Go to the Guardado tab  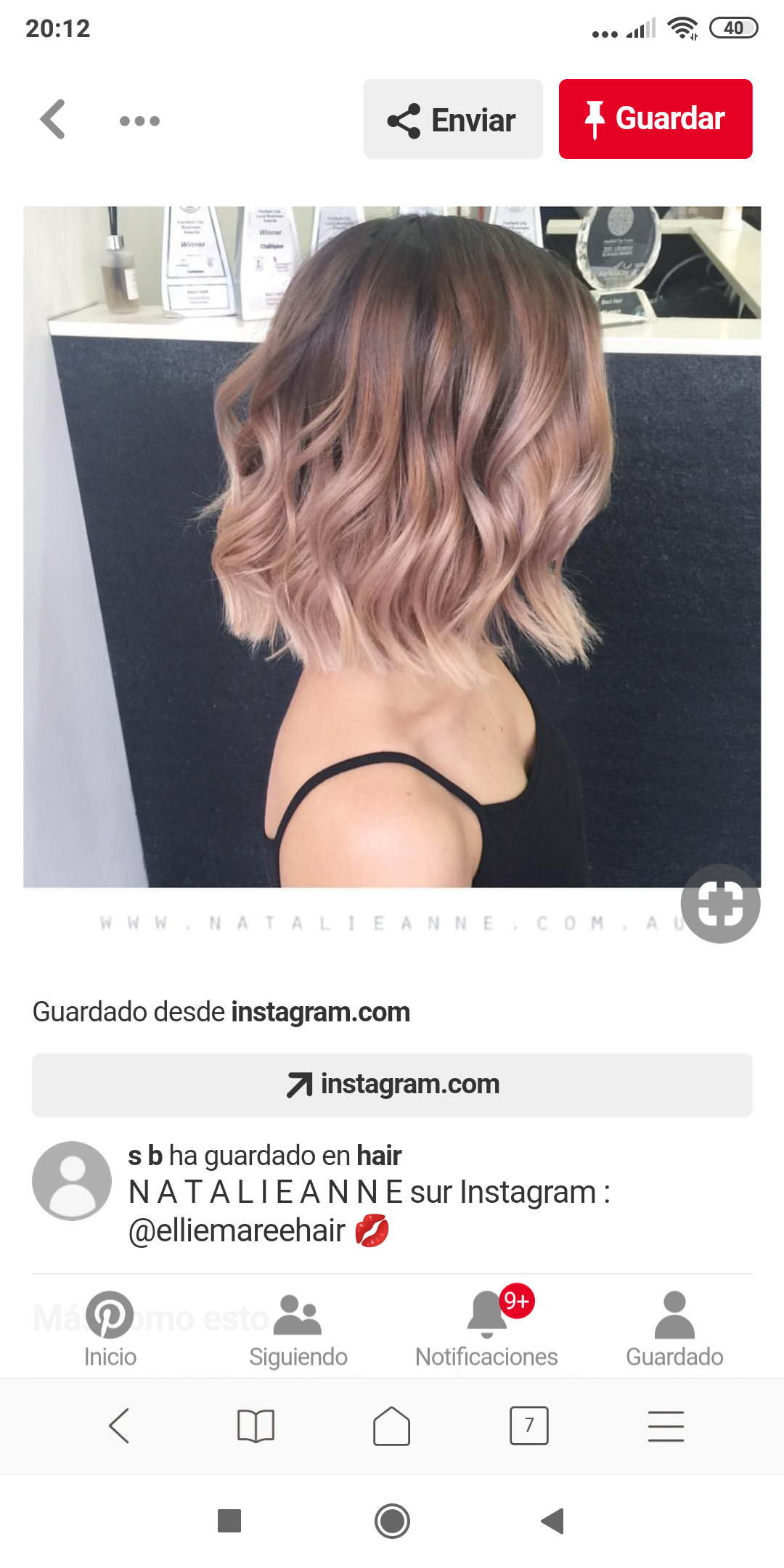point(674,1330)
